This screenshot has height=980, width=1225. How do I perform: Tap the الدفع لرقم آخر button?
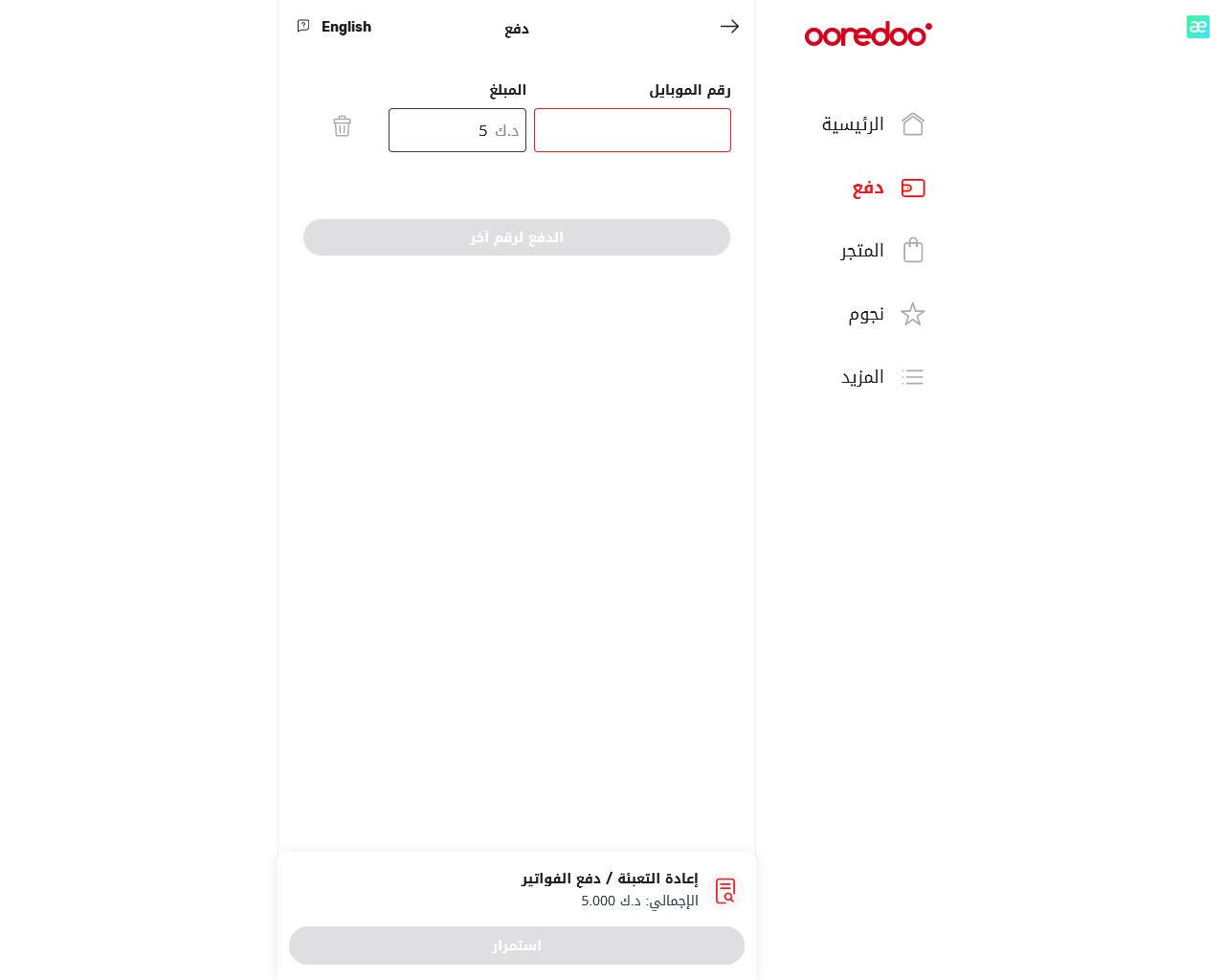(516, 237)
